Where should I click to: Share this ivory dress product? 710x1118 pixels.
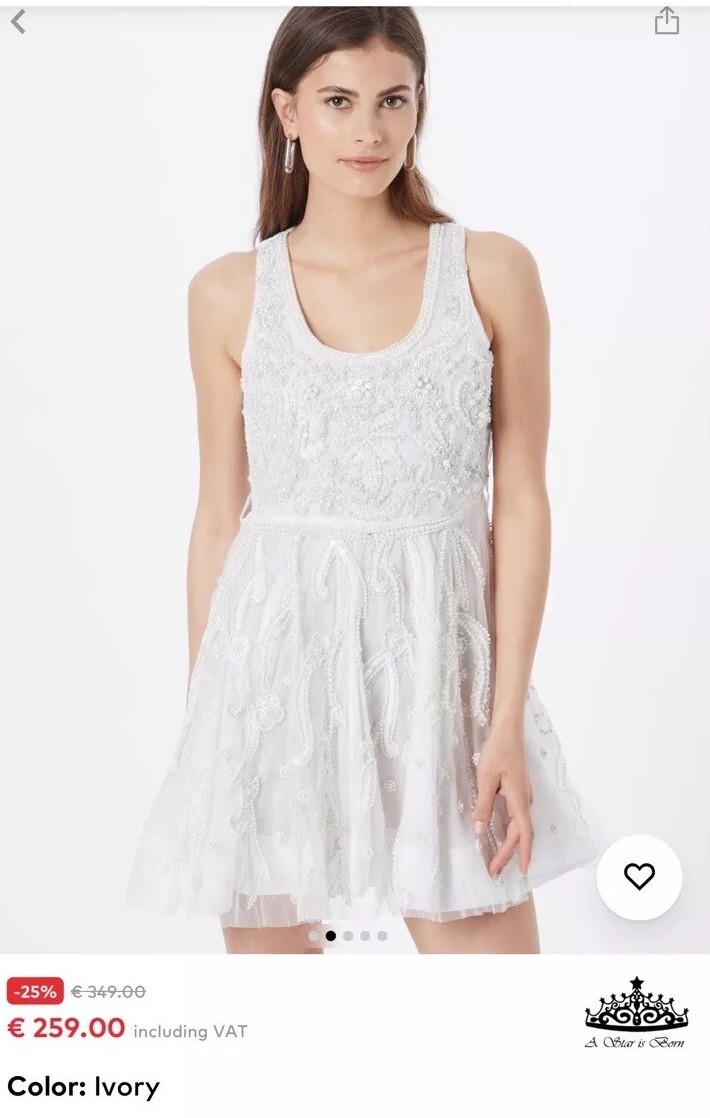[667, 21]
